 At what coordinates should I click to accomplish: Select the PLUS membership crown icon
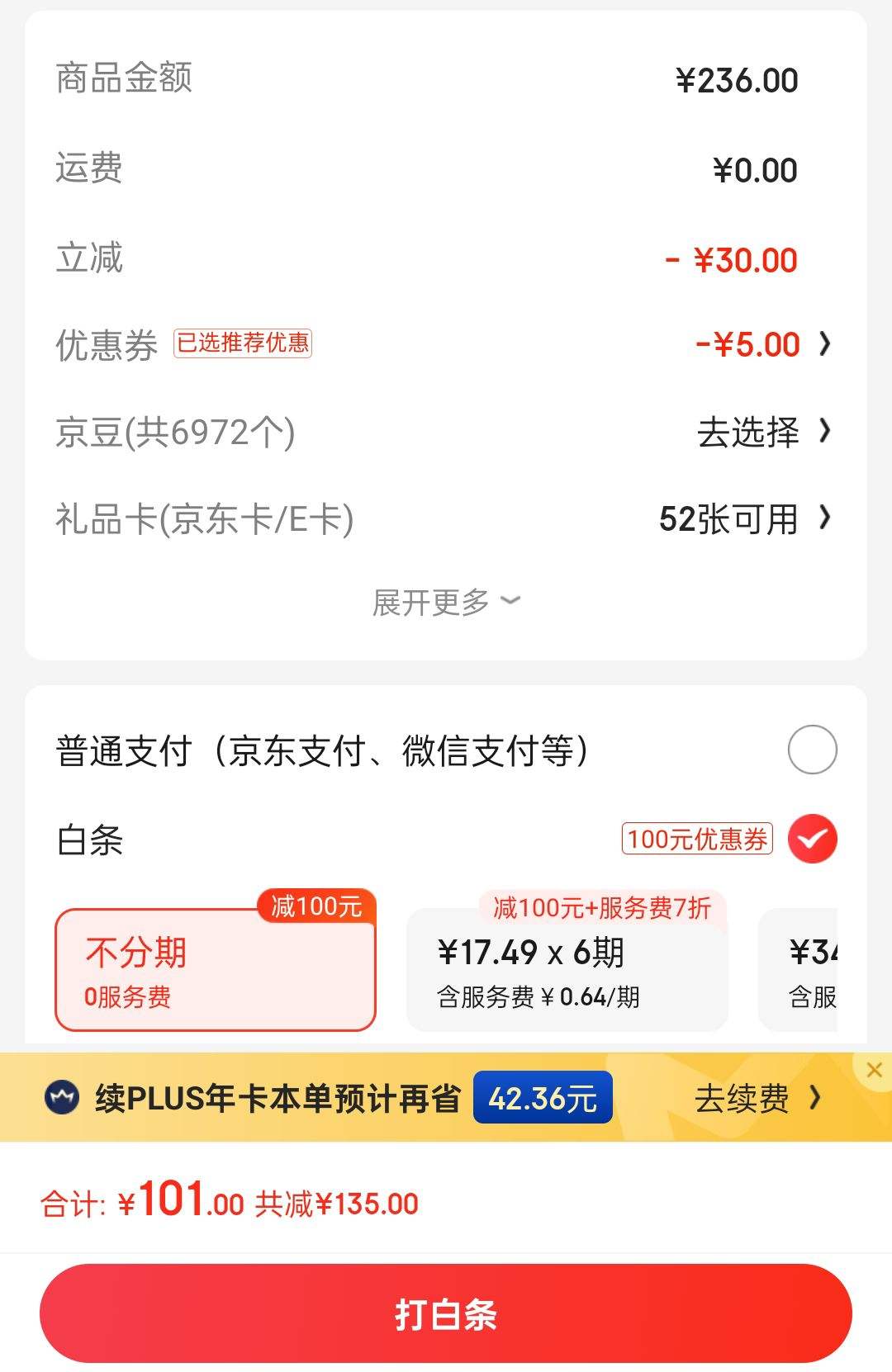click(x=64, y=1099)
